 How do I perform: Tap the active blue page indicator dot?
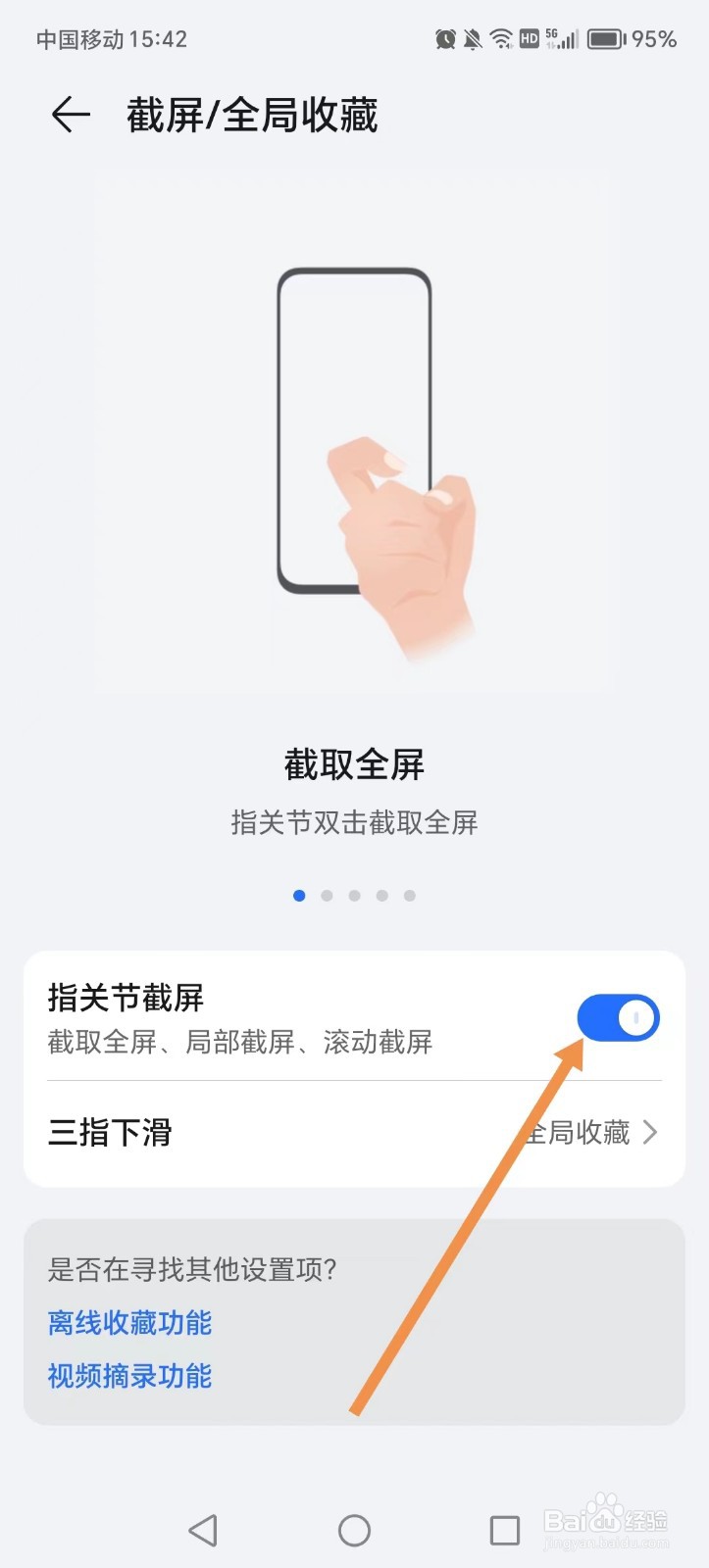299,895
